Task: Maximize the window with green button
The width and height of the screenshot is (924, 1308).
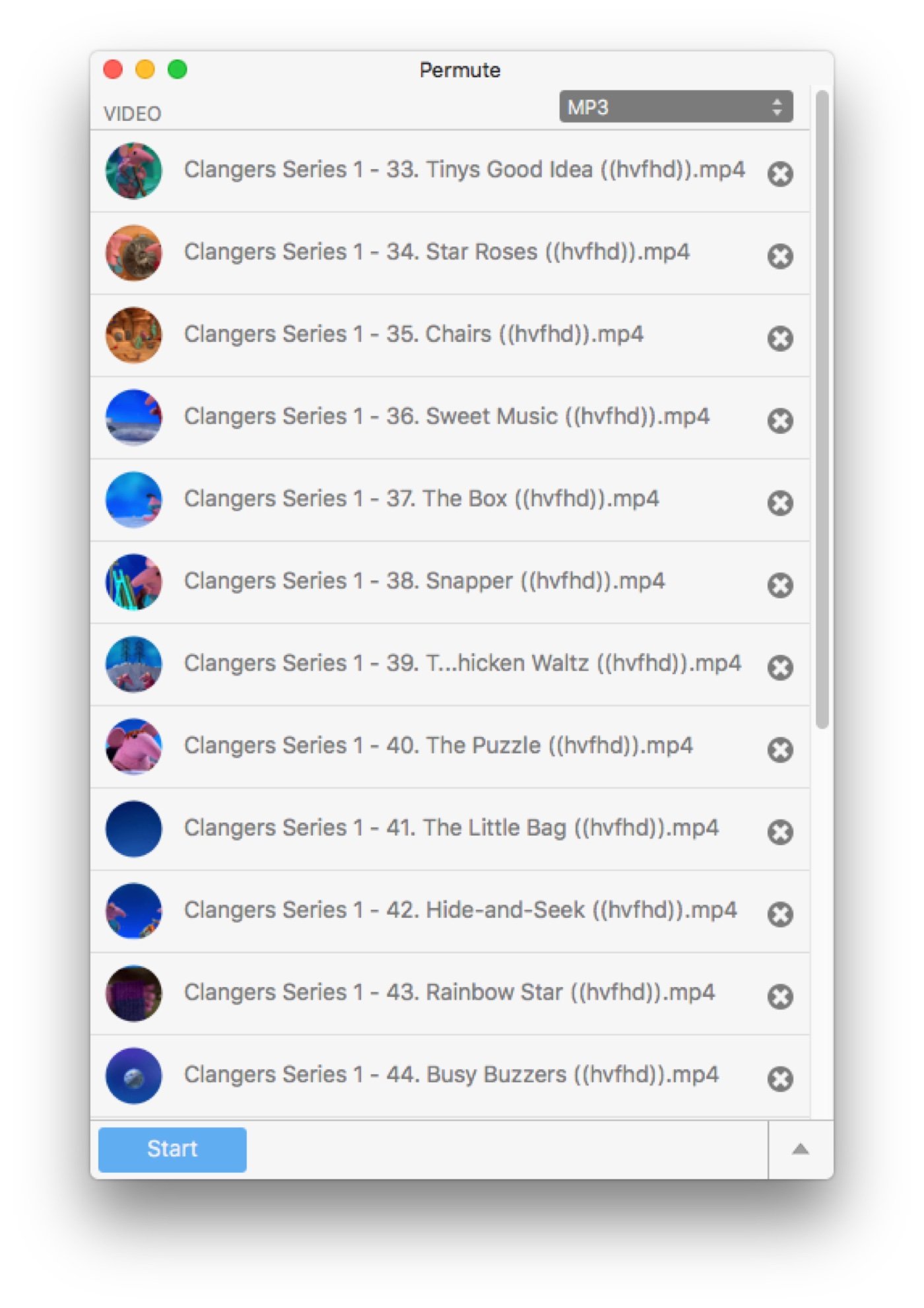Action: 178,69
